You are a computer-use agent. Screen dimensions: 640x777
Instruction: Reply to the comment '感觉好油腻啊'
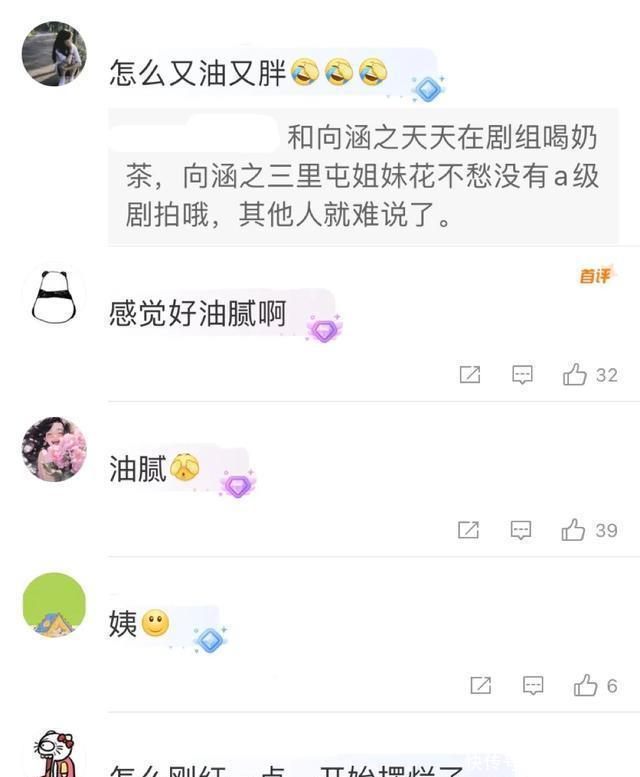click(x=522, y=375)
